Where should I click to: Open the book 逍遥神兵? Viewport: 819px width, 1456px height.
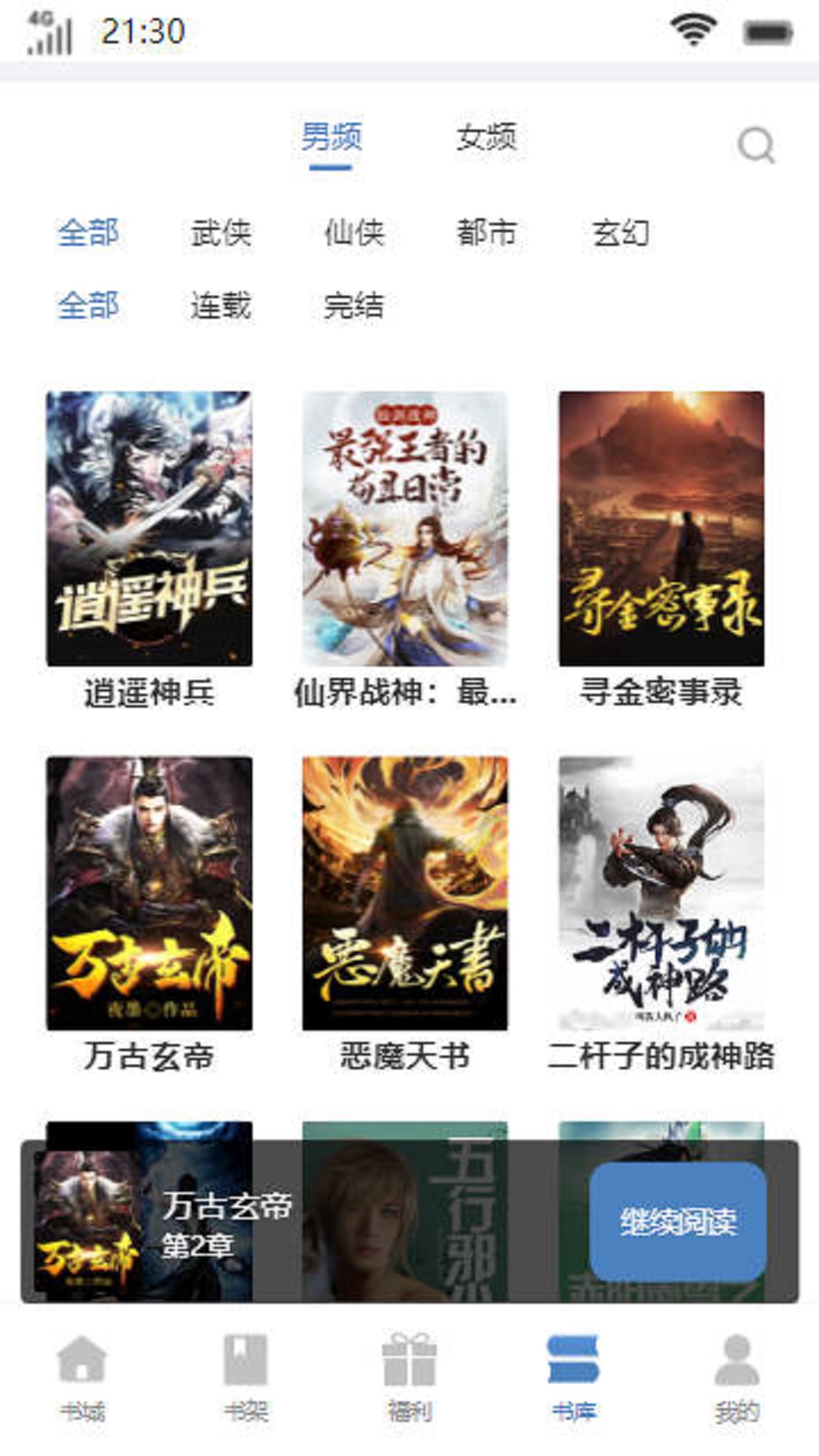click(149, 529)
